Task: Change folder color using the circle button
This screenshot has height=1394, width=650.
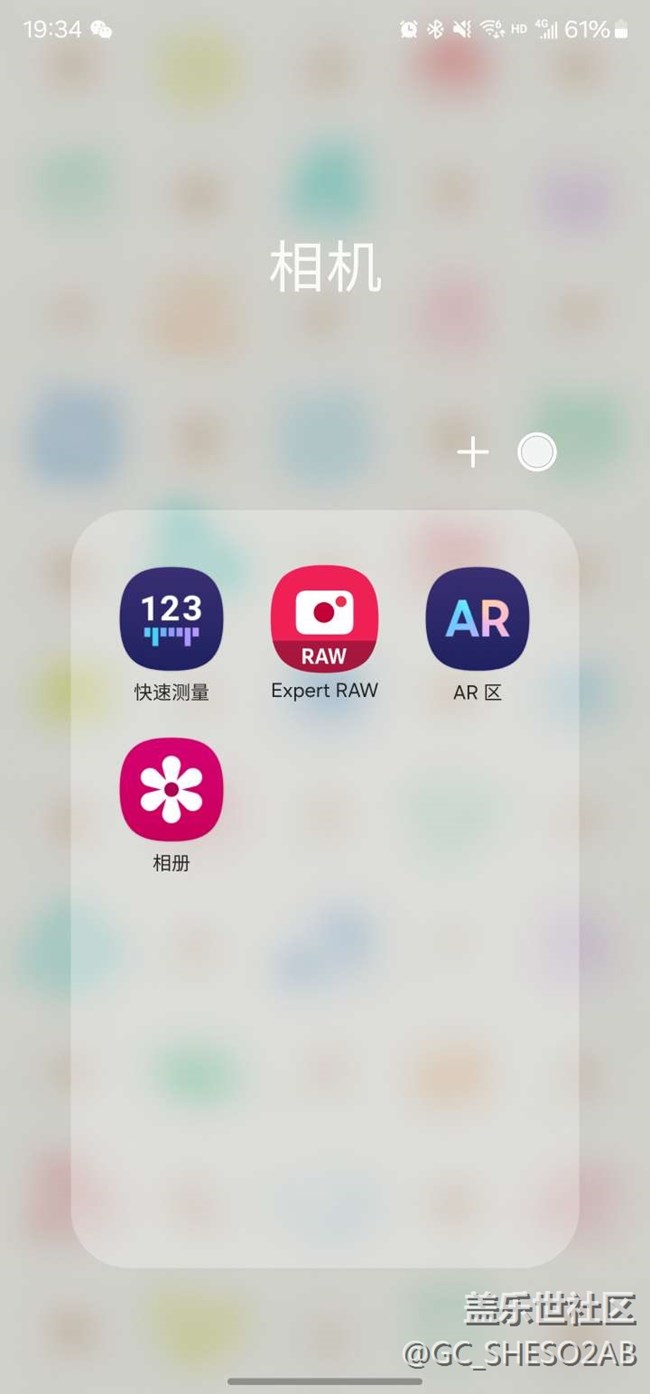Action: coord(536,453)
